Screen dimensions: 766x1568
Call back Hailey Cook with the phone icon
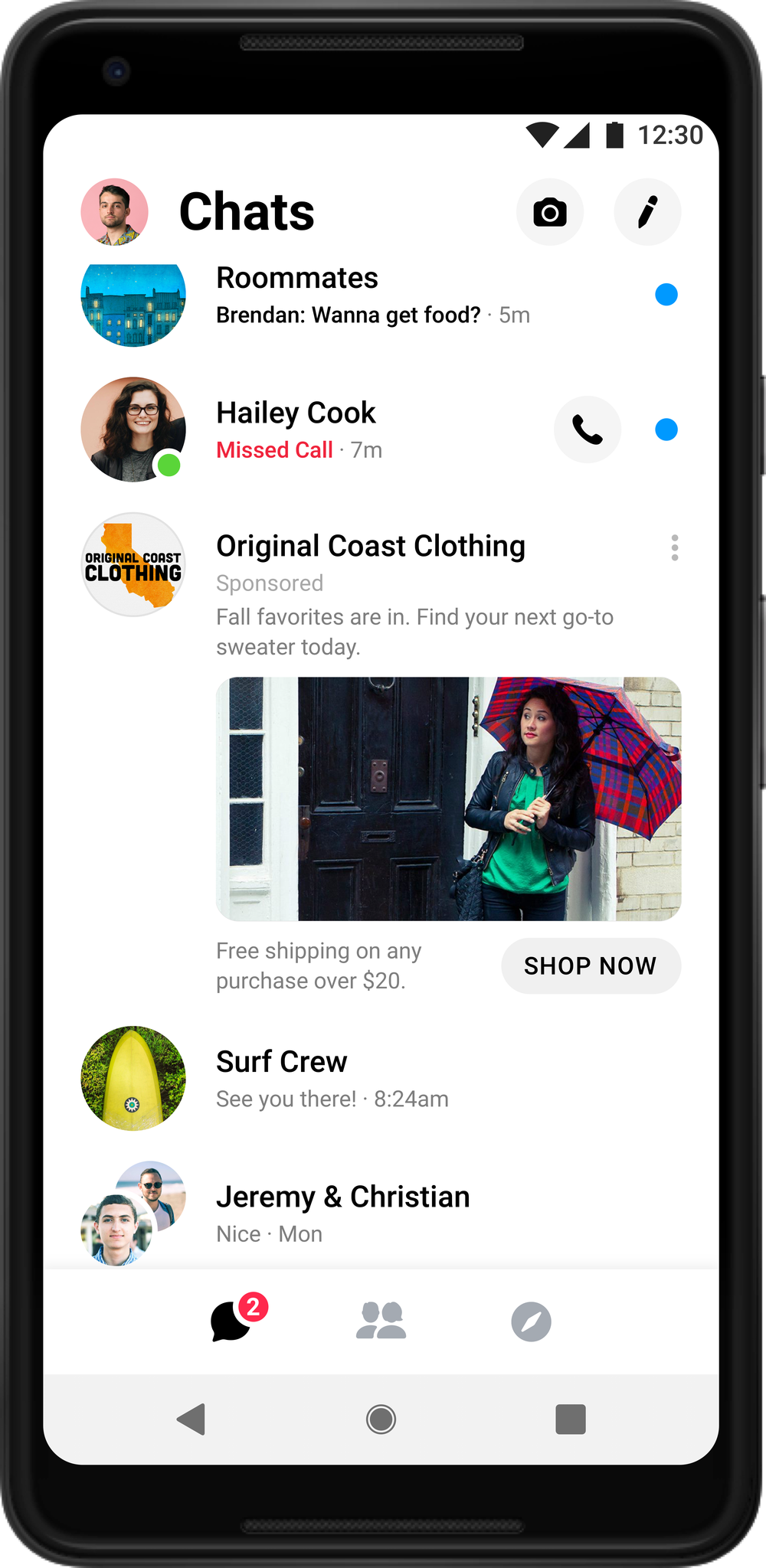587,430
